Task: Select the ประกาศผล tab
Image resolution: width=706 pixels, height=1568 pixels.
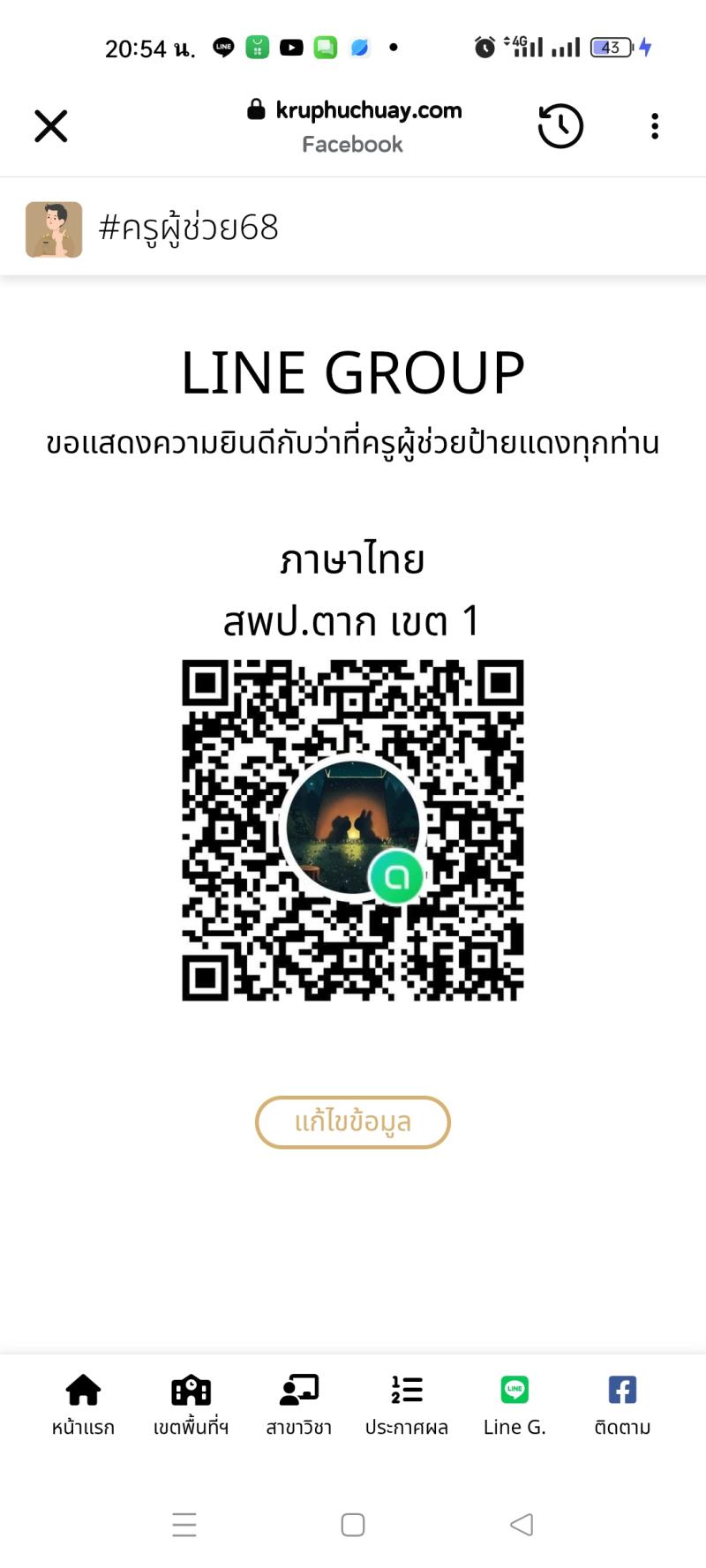Action: click(x=407, y=1404)
